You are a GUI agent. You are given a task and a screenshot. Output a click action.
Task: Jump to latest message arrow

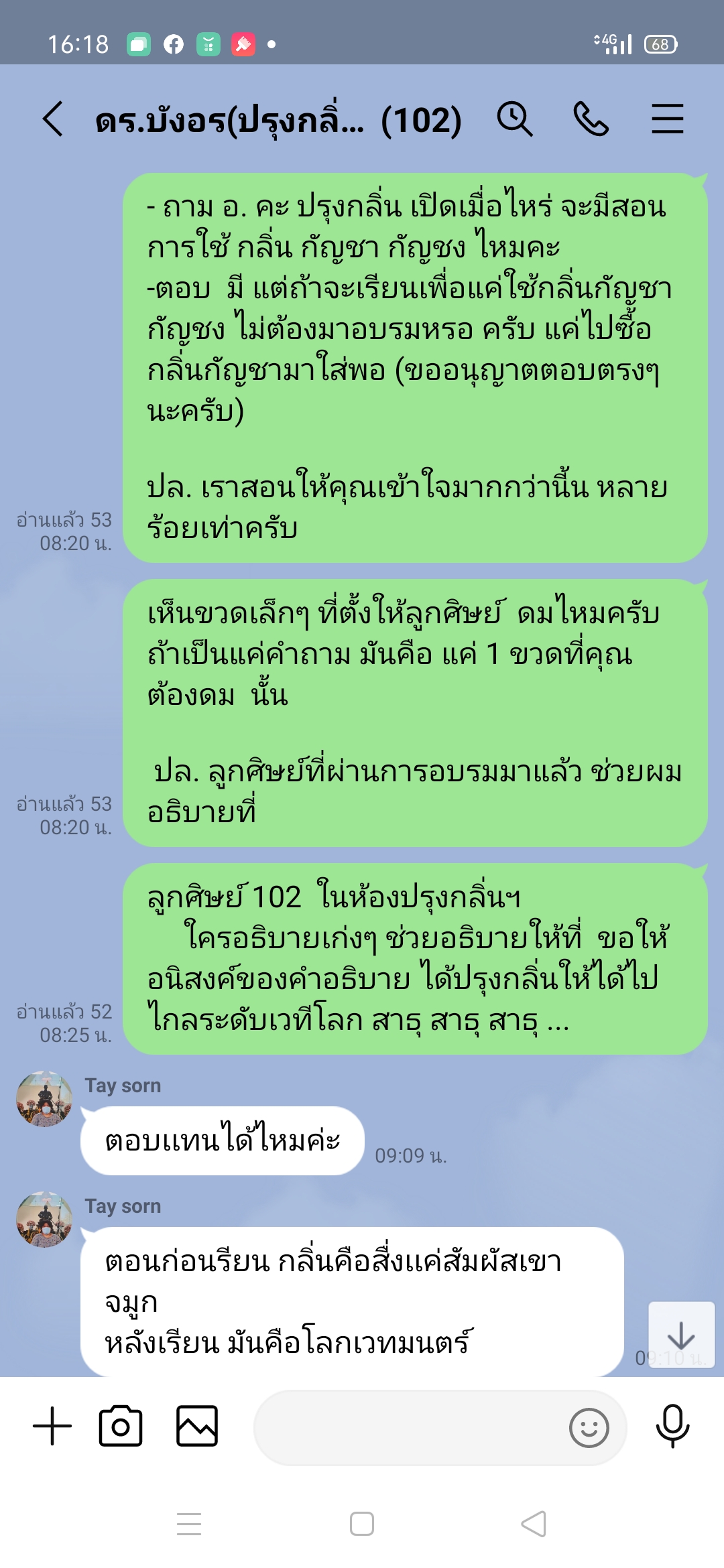(x=681, y=1335)
